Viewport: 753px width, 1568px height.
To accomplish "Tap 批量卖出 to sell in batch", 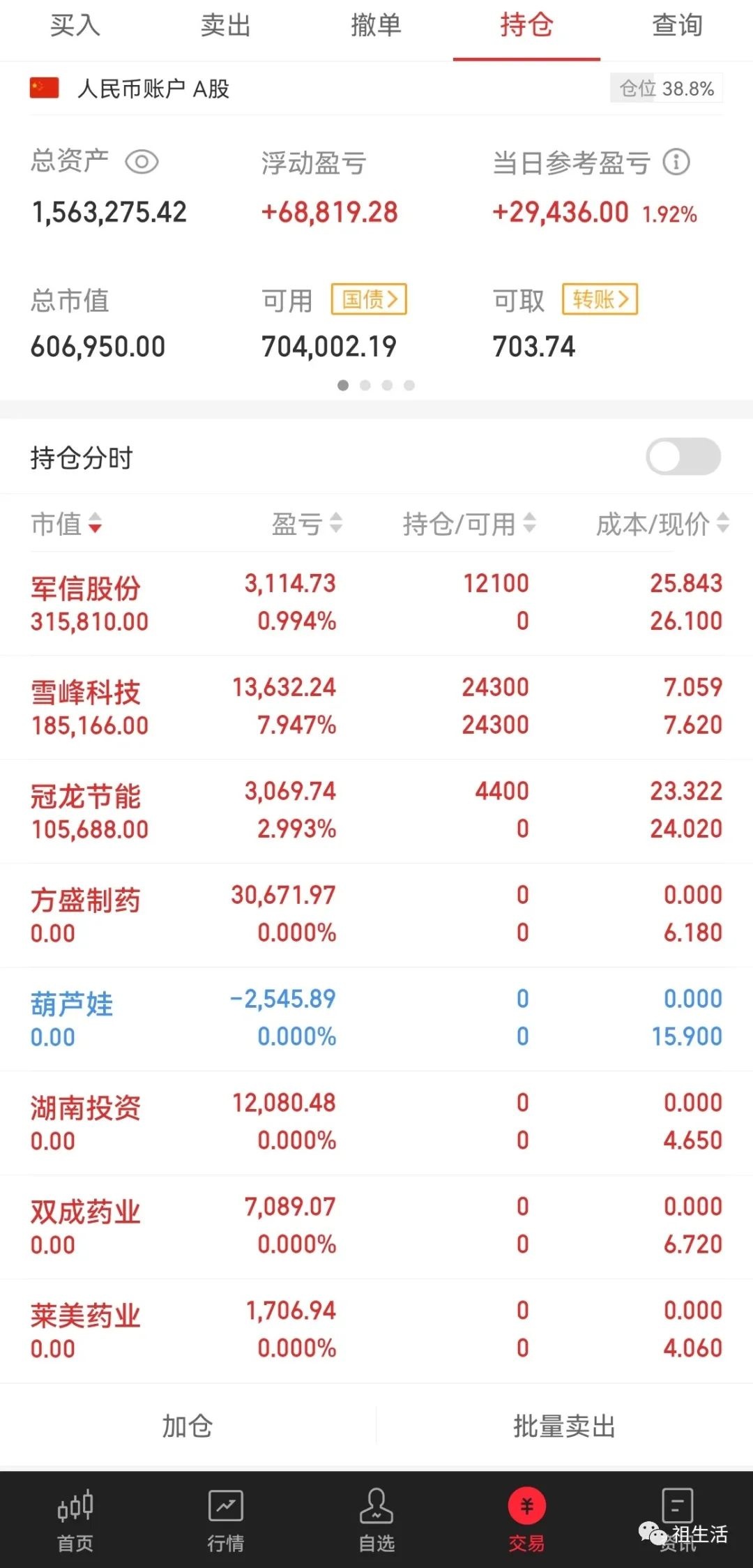I will coord(565,1426).
